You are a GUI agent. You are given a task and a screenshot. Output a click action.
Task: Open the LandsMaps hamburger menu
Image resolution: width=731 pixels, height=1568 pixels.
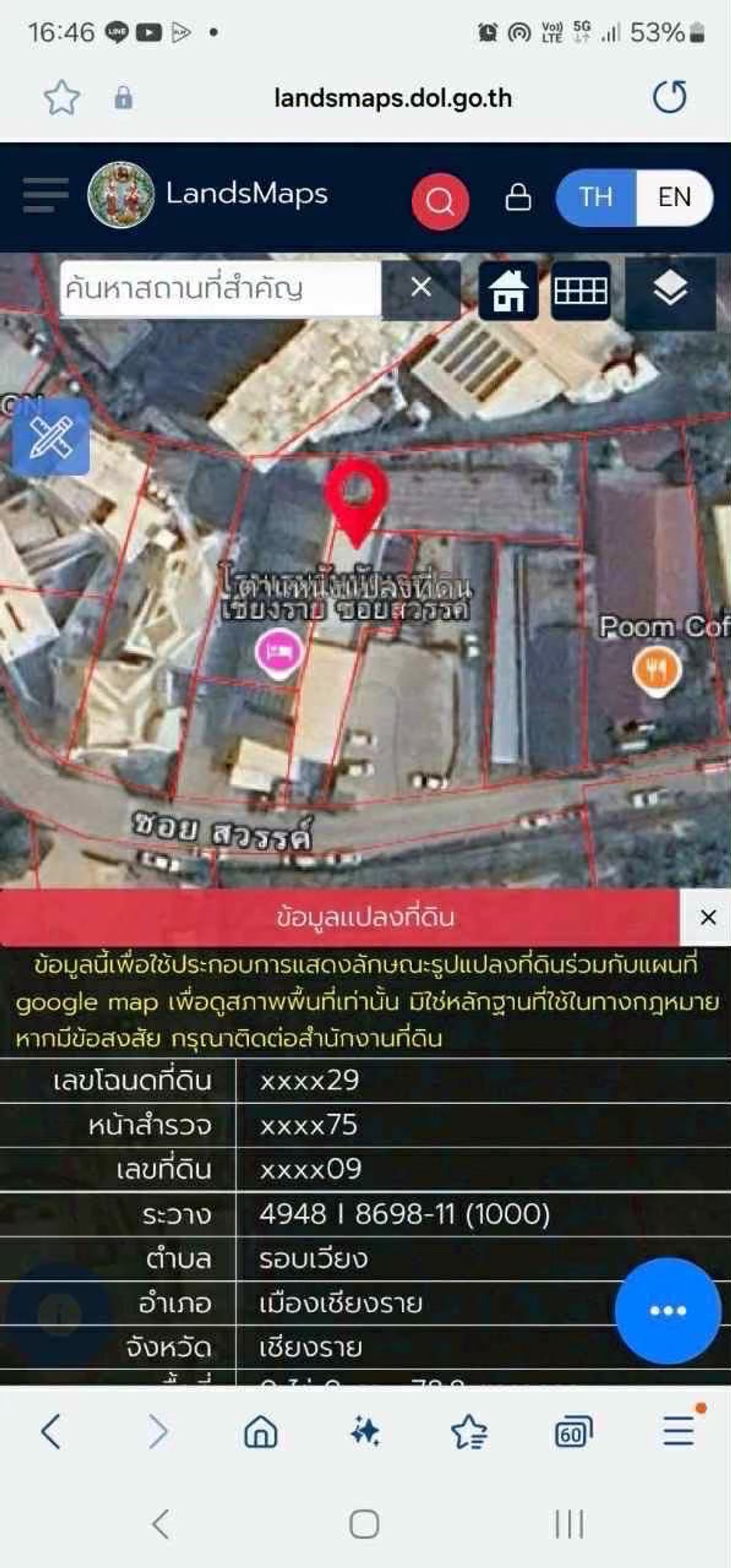tap(45, 195)
